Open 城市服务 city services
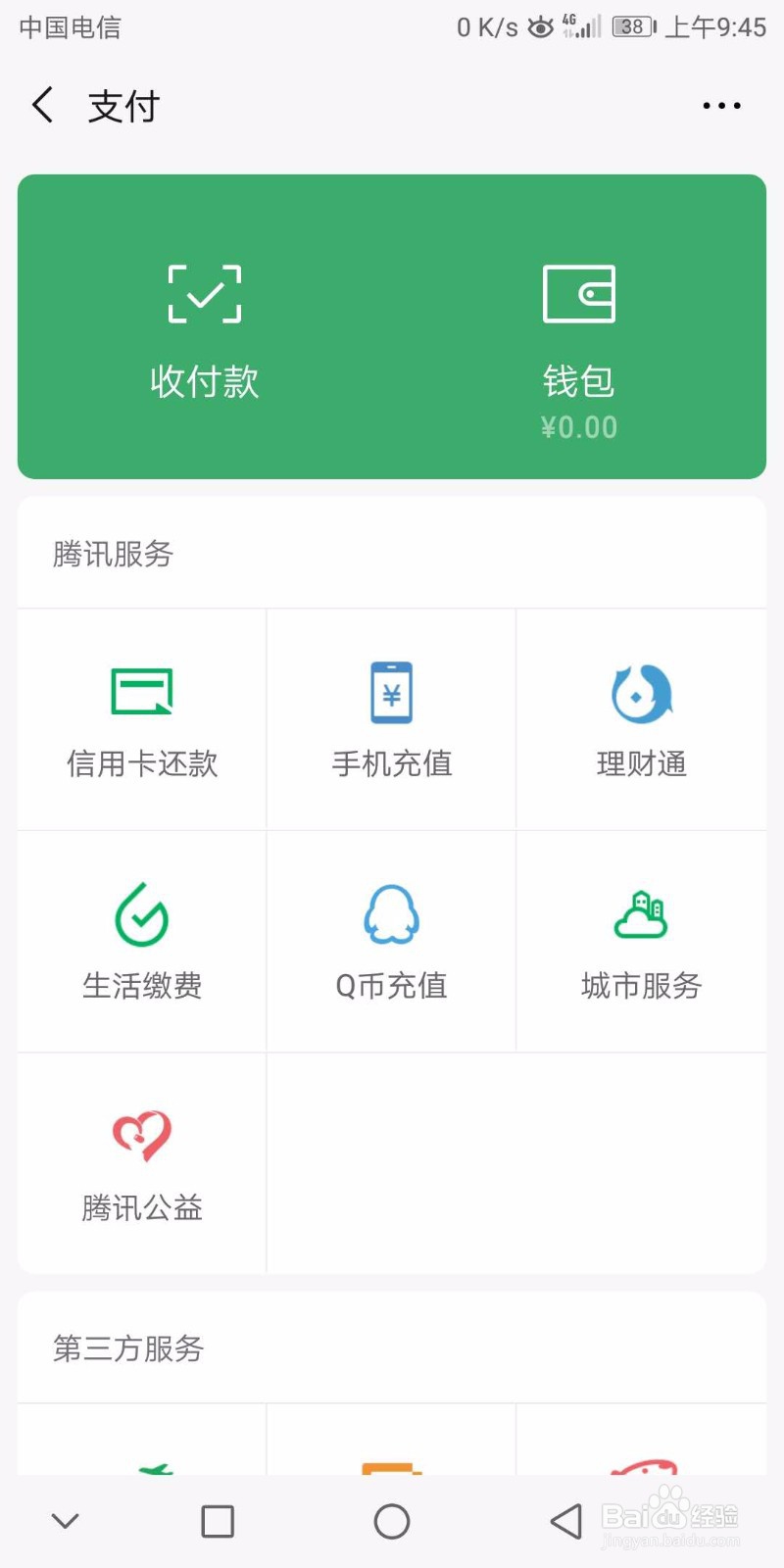This screenshot has height=1568, width=784. 642,942
